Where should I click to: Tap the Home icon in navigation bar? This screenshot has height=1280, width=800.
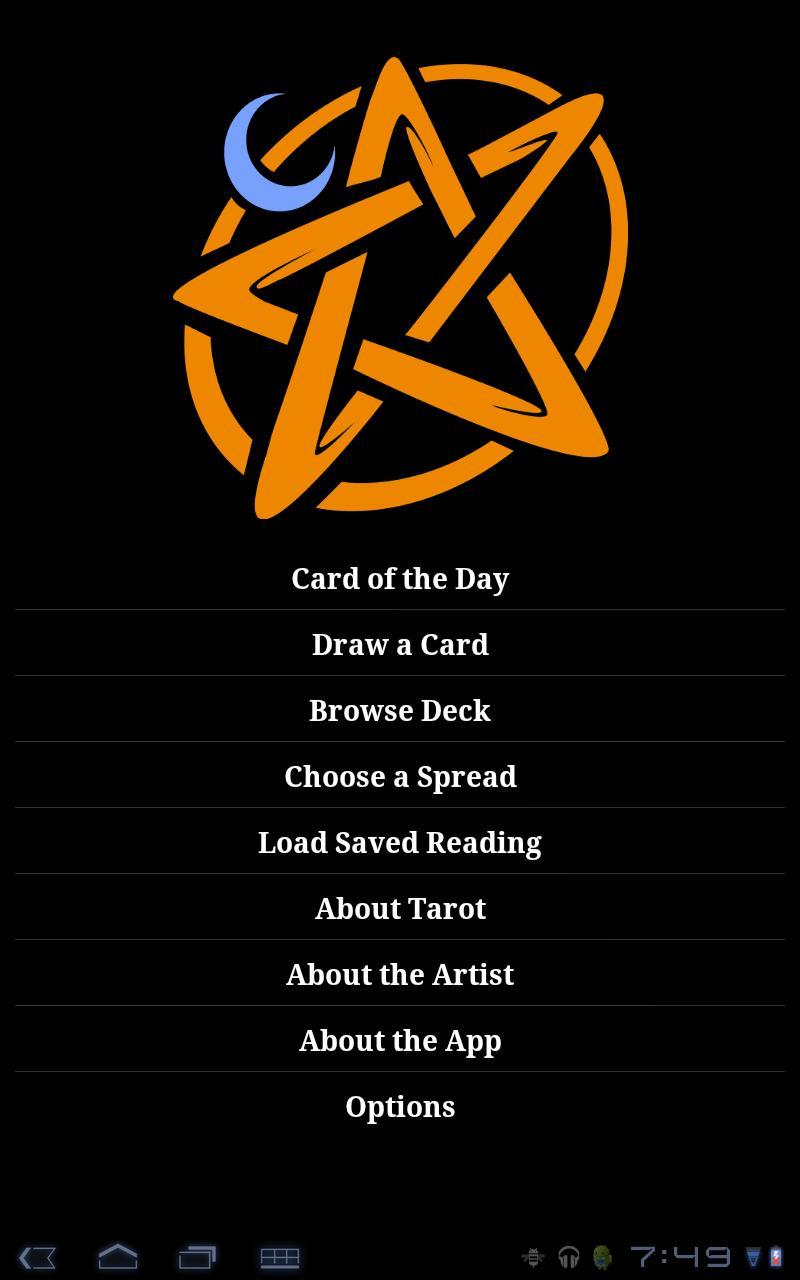pyautogui.click(x=119, y=1257)
